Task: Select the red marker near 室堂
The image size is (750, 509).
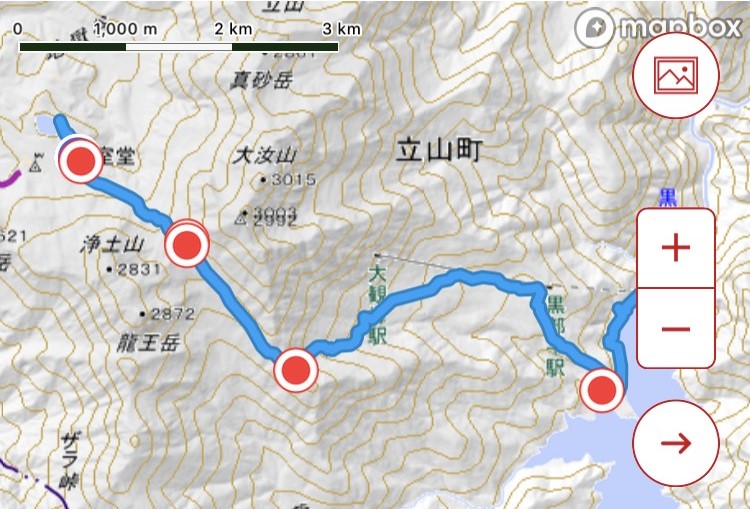Action: pos(80,161)
